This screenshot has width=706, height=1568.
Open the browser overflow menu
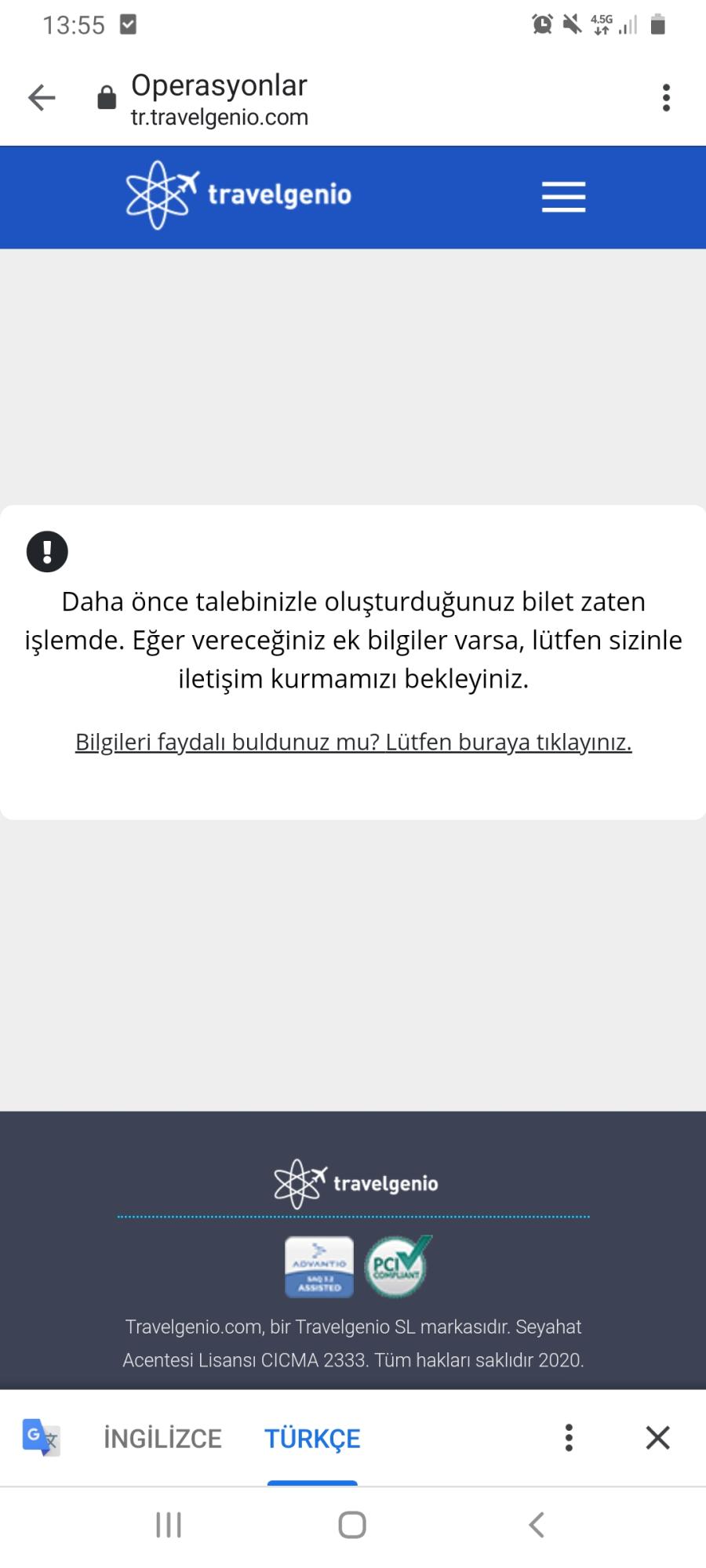(666, 98)
